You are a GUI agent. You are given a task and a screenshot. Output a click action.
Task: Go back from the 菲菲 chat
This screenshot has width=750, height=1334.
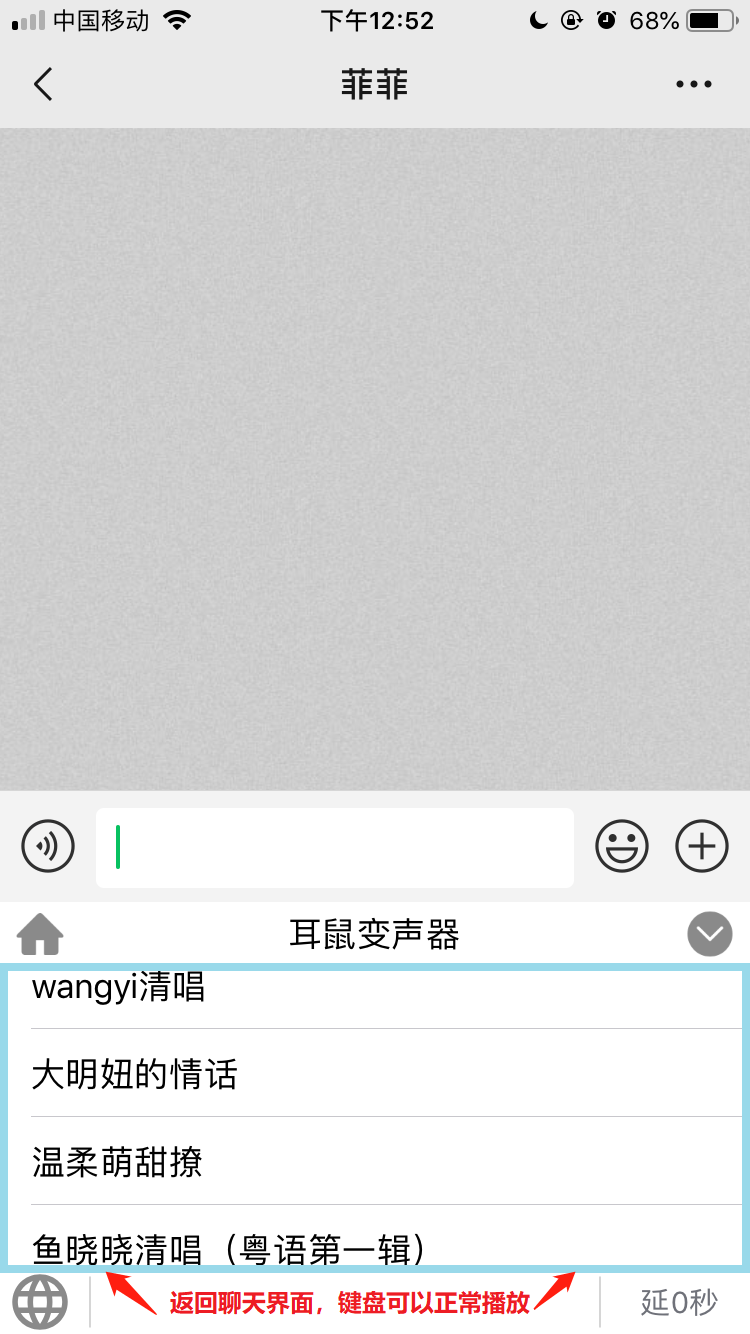pos(42,85)
